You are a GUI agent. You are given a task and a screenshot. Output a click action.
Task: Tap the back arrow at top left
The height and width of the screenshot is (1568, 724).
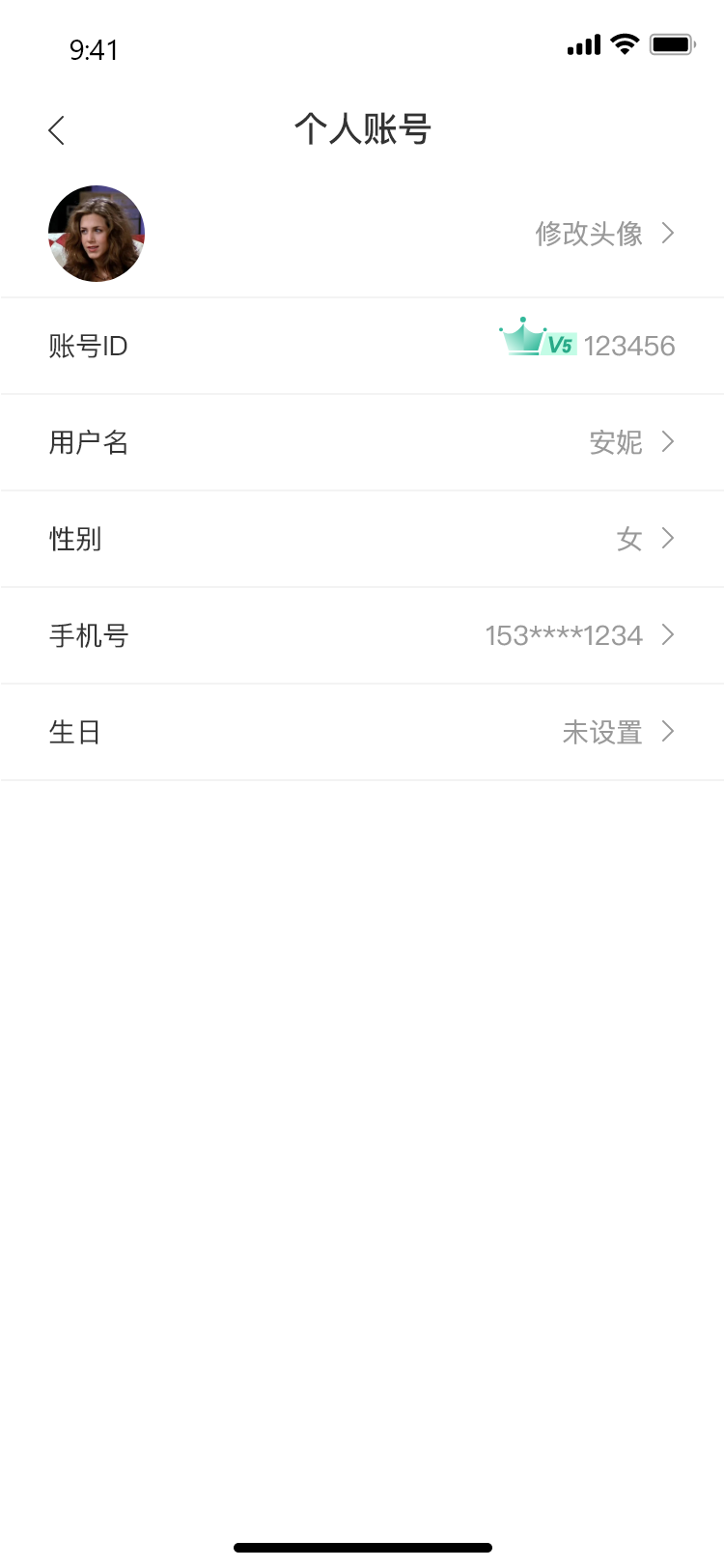click(x=56, y=129)
